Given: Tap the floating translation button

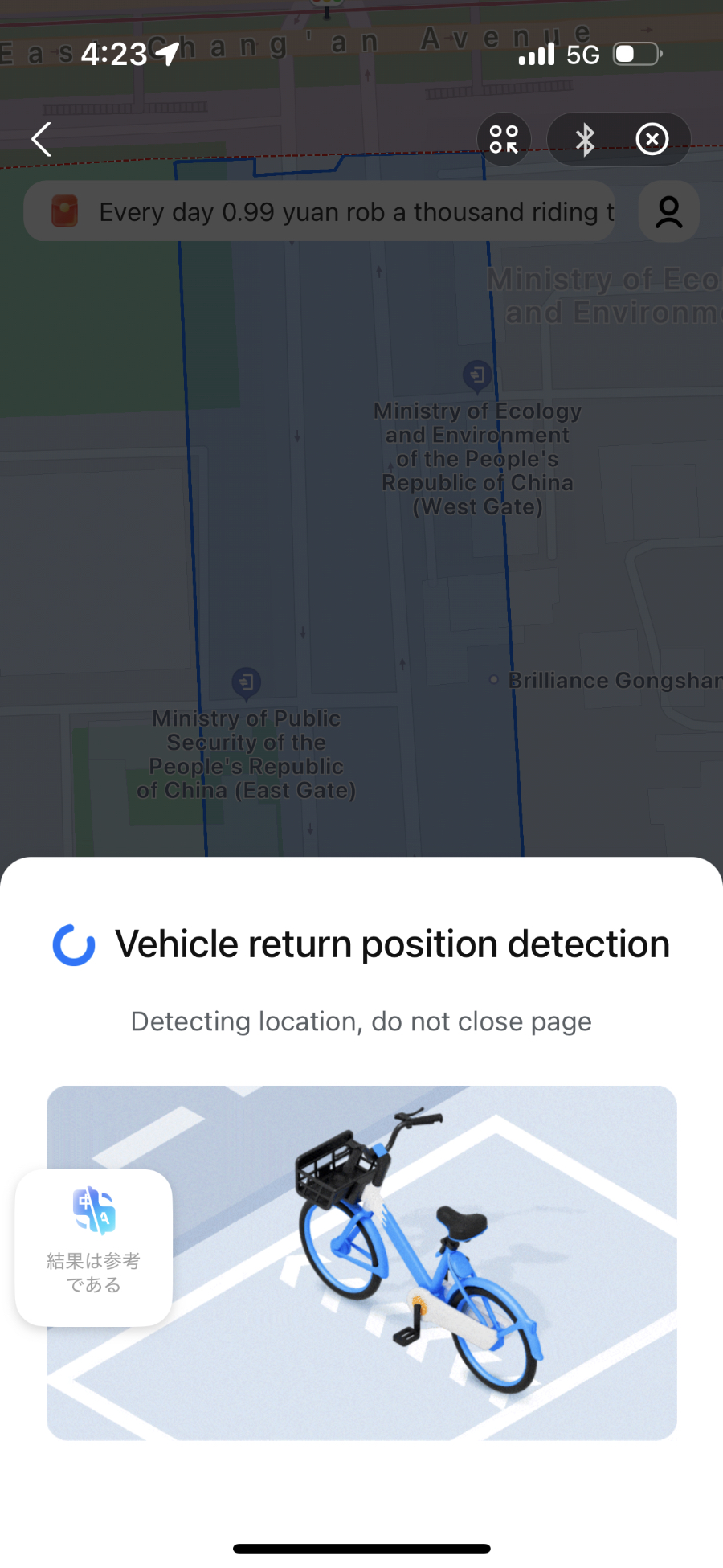Looking at the screenshot, I should point(94,1247).
